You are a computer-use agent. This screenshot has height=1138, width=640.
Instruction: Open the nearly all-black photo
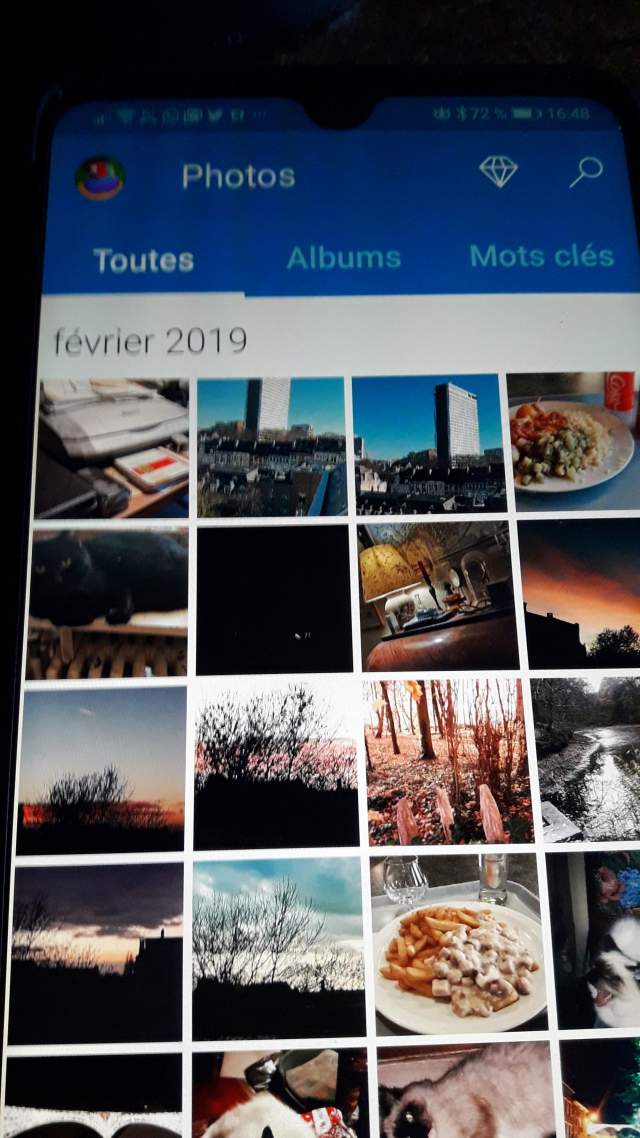[274, 599]
